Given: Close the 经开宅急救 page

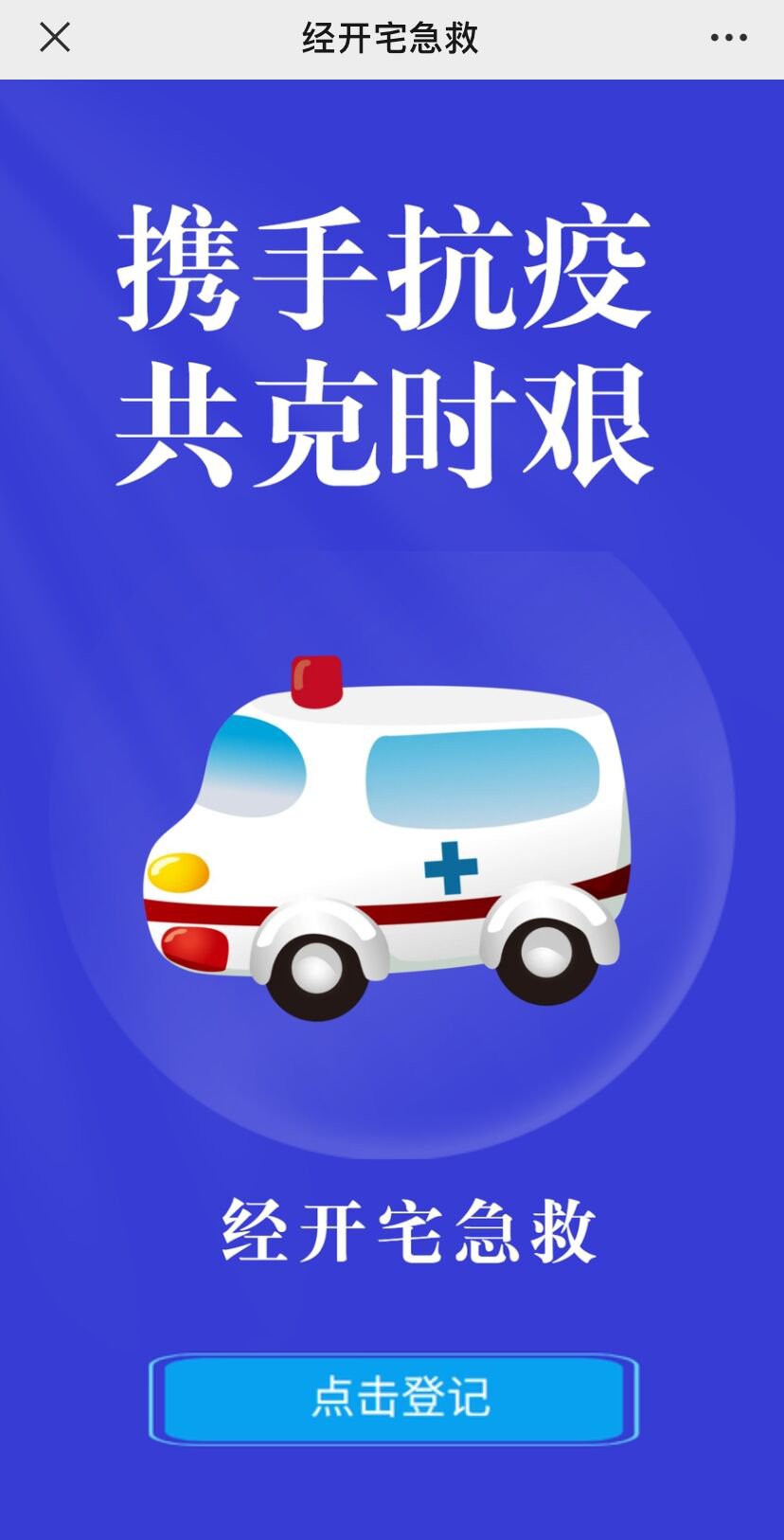Looking at the screenshot, I should click(x=54, y=38).
